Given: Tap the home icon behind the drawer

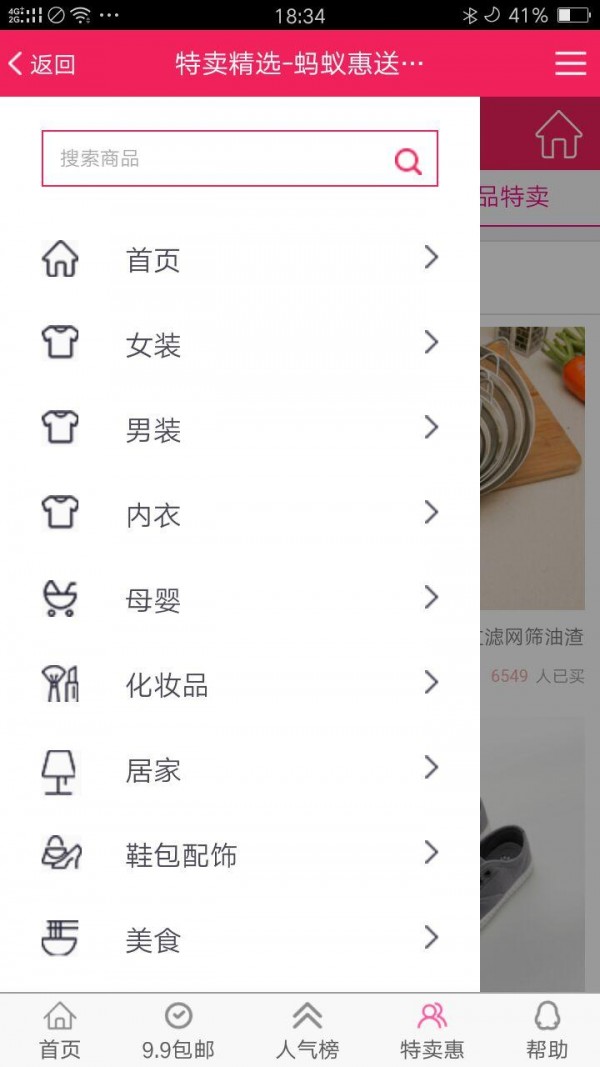Looking at the screenshot, I should (558, 135).
